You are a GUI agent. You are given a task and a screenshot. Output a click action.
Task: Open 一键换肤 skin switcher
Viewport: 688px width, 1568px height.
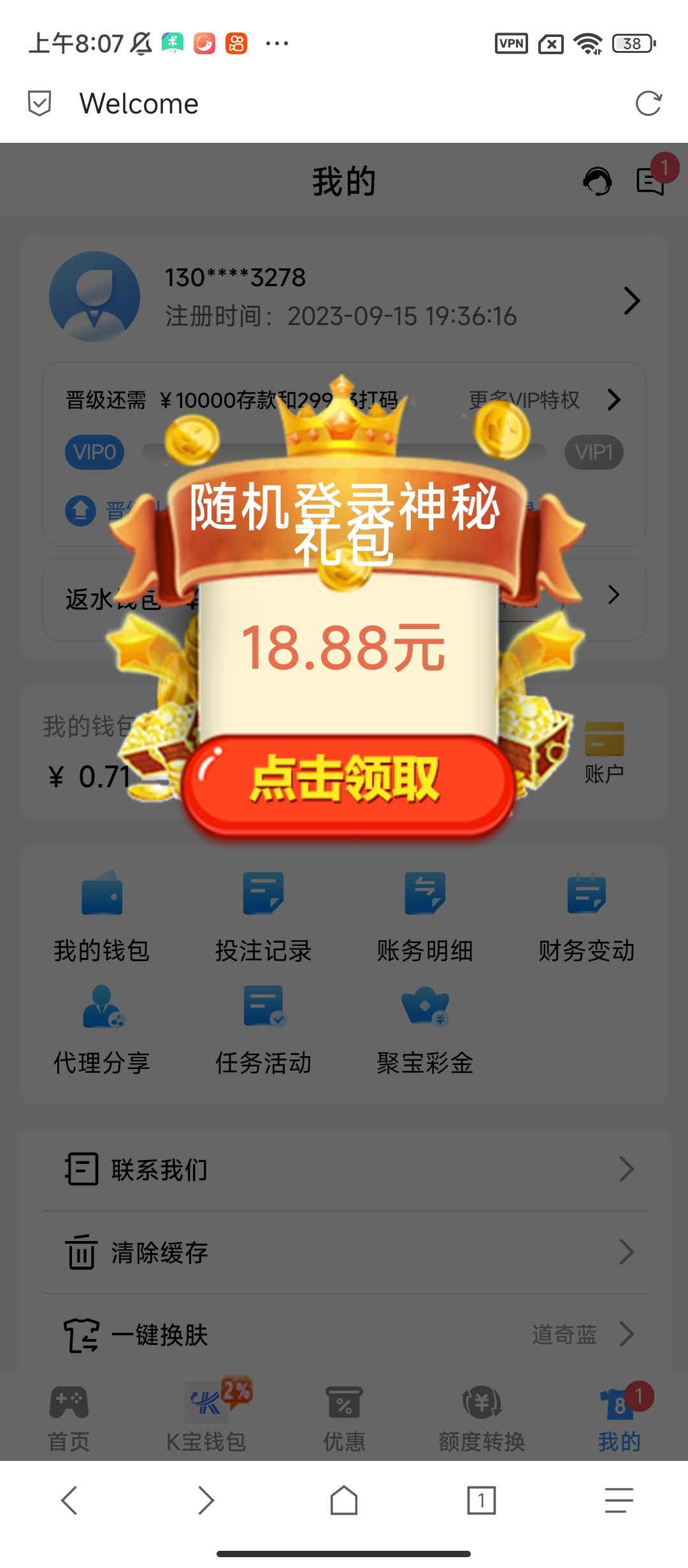(344, 1334)
